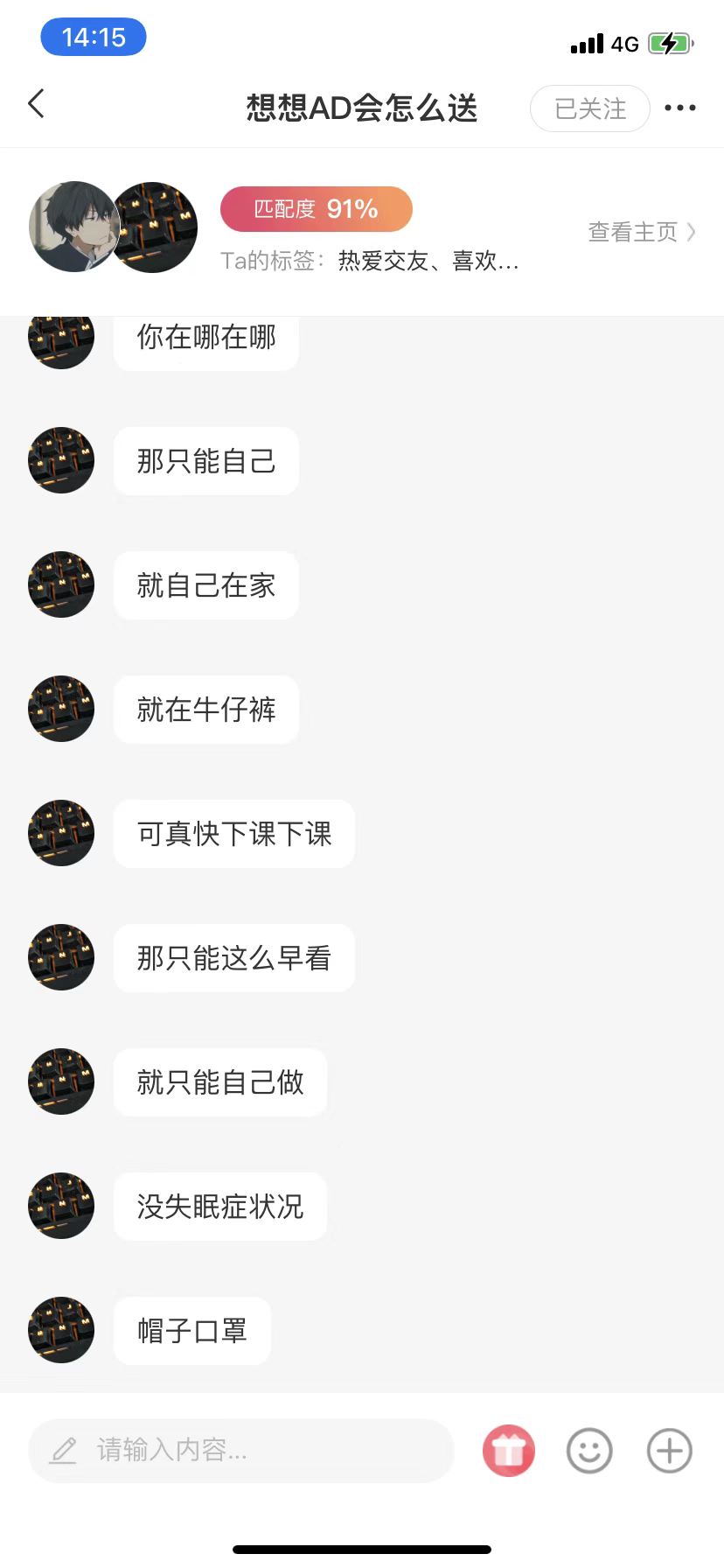Tap the battery charging indicator
Image resolution: width=724 pixels, height=1568 pixels.
(670, 42)
